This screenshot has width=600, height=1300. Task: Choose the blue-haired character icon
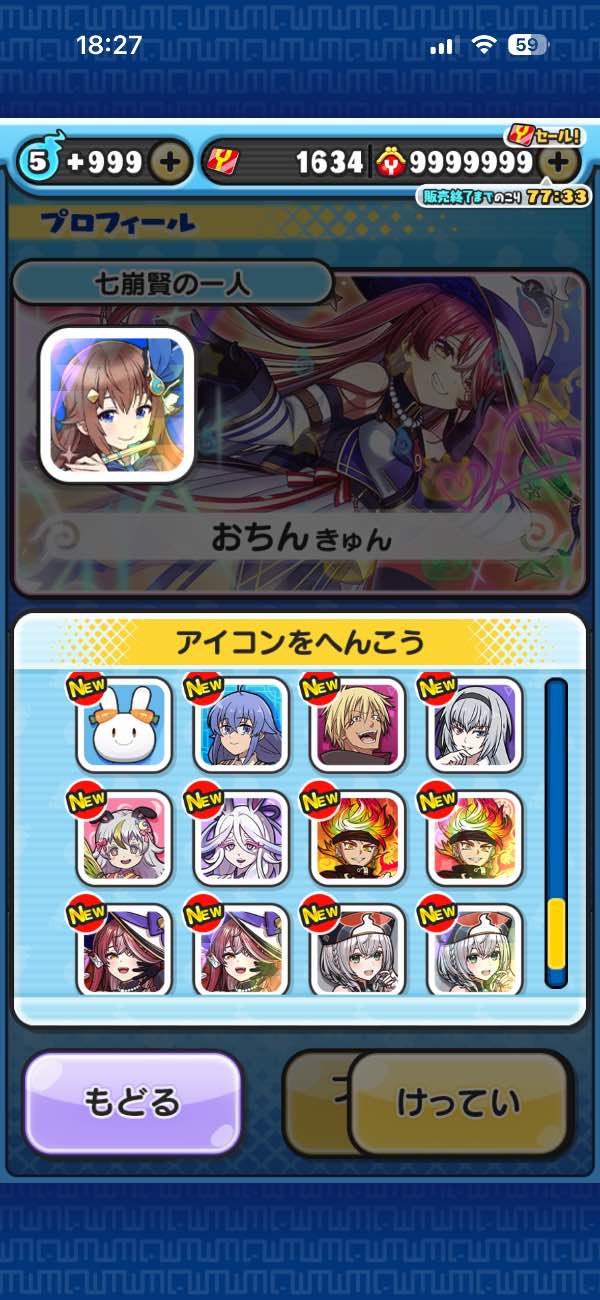coord(241,725)
